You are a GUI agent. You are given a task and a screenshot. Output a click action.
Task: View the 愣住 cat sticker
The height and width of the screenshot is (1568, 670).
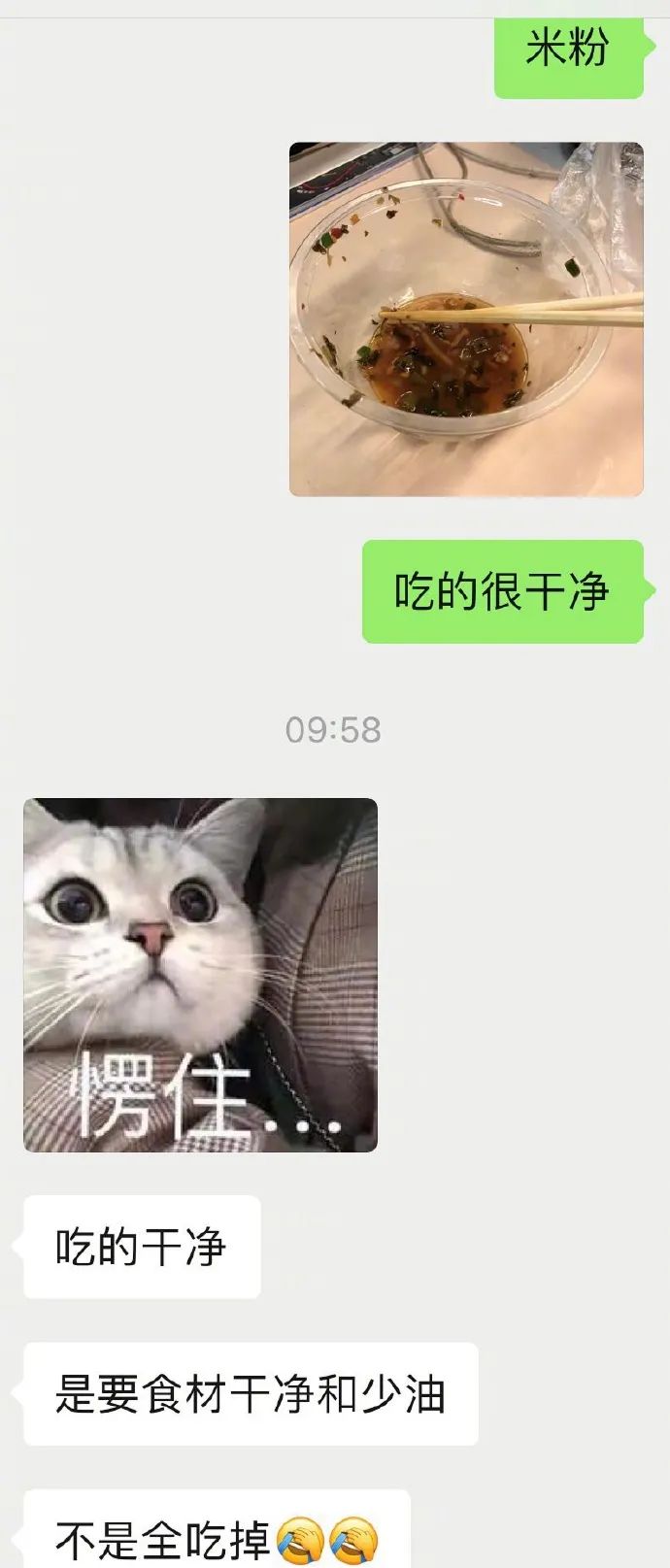[x=200, y=975]
